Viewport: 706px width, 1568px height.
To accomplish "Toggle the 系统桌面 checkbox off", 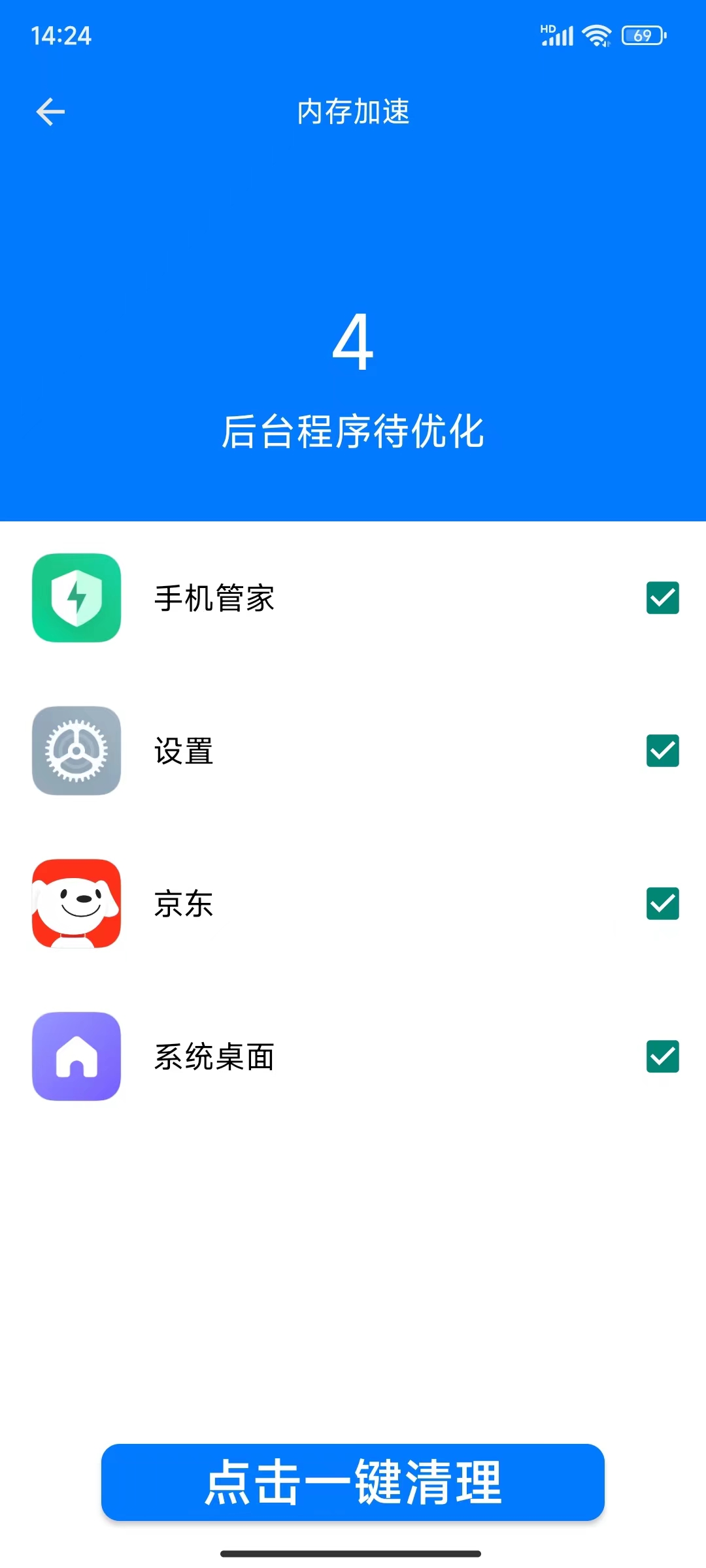I will pyautogui.click(x=662, y=1056).
